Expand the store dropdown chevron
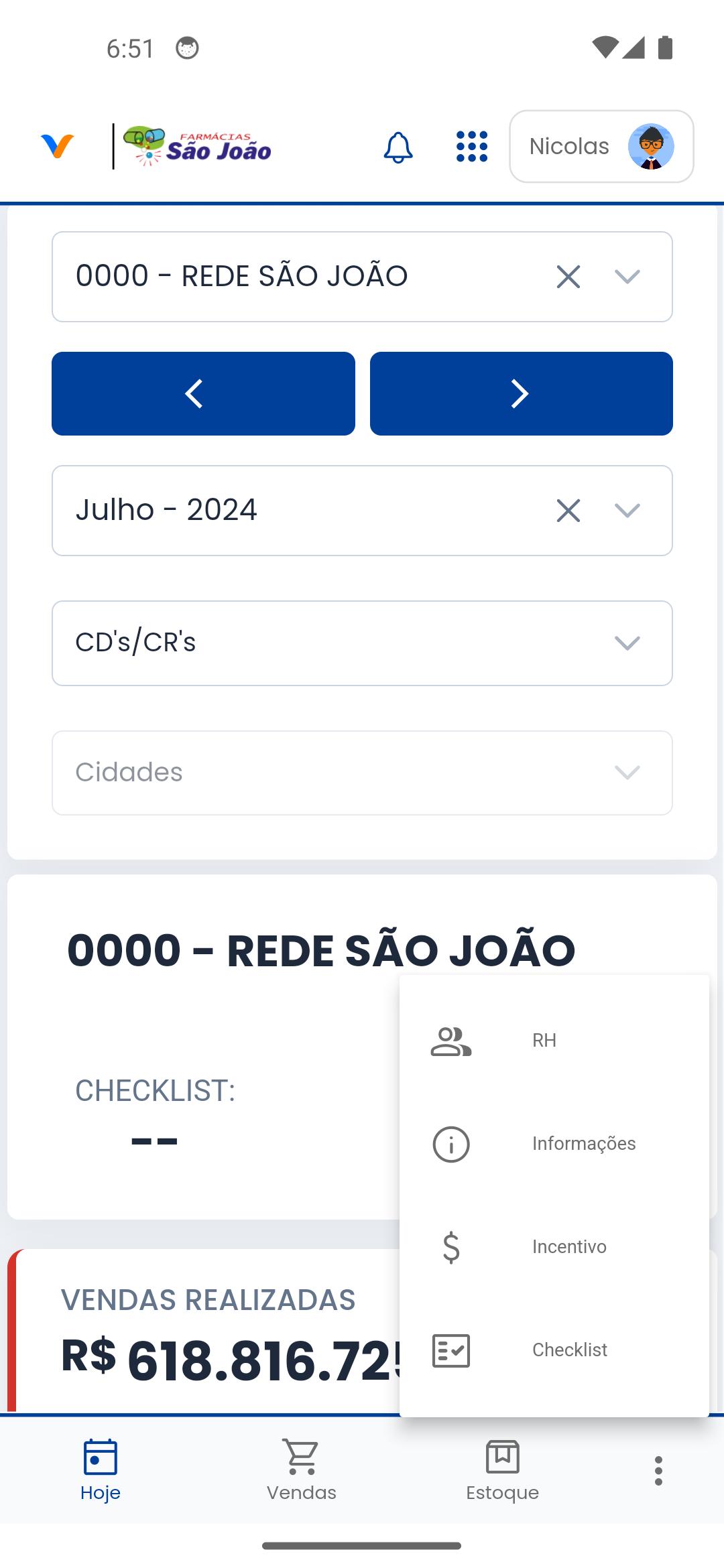The height and width of the screenshot is (1568, 724). tap(627, 277)
